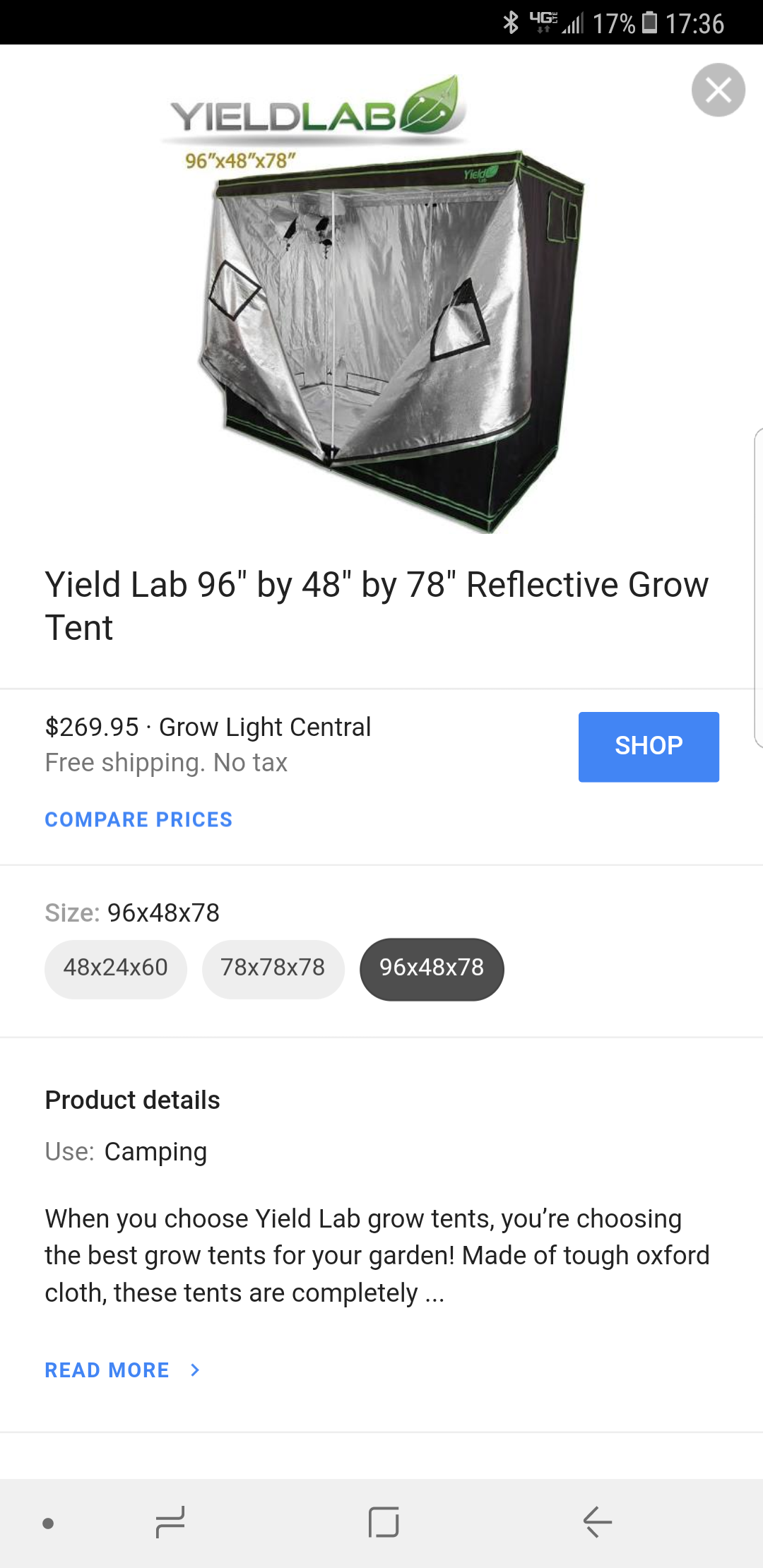Close the product detail panel

718,90
